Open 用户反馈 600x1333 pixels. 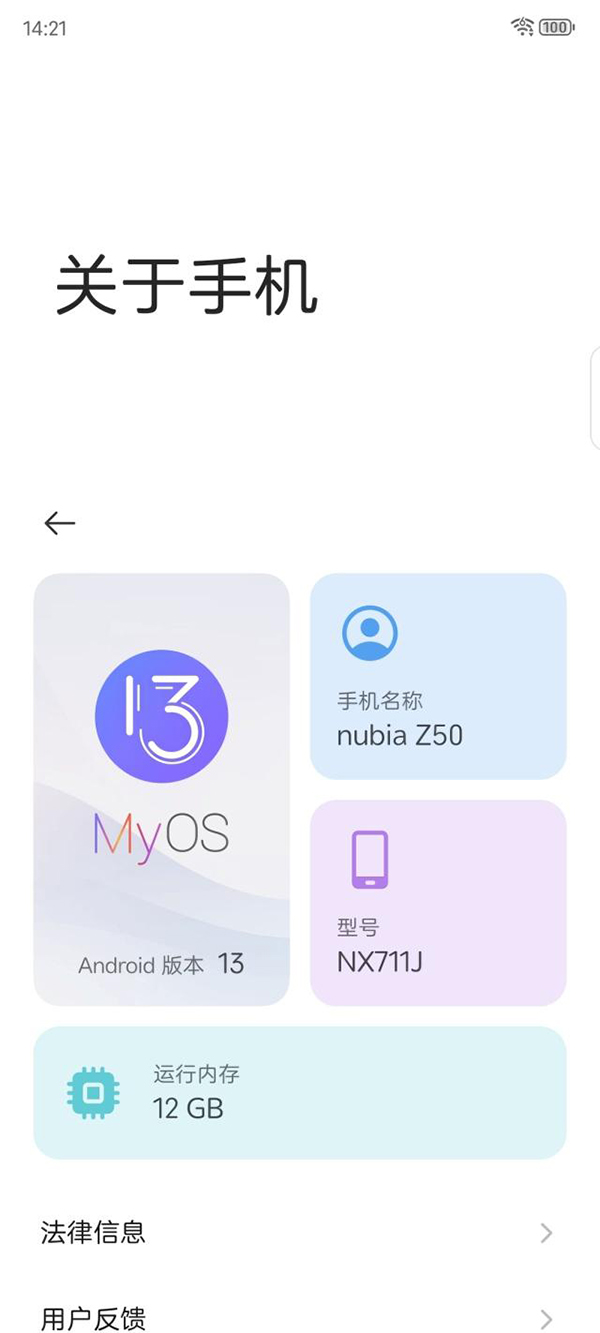tap(300, 1317)
